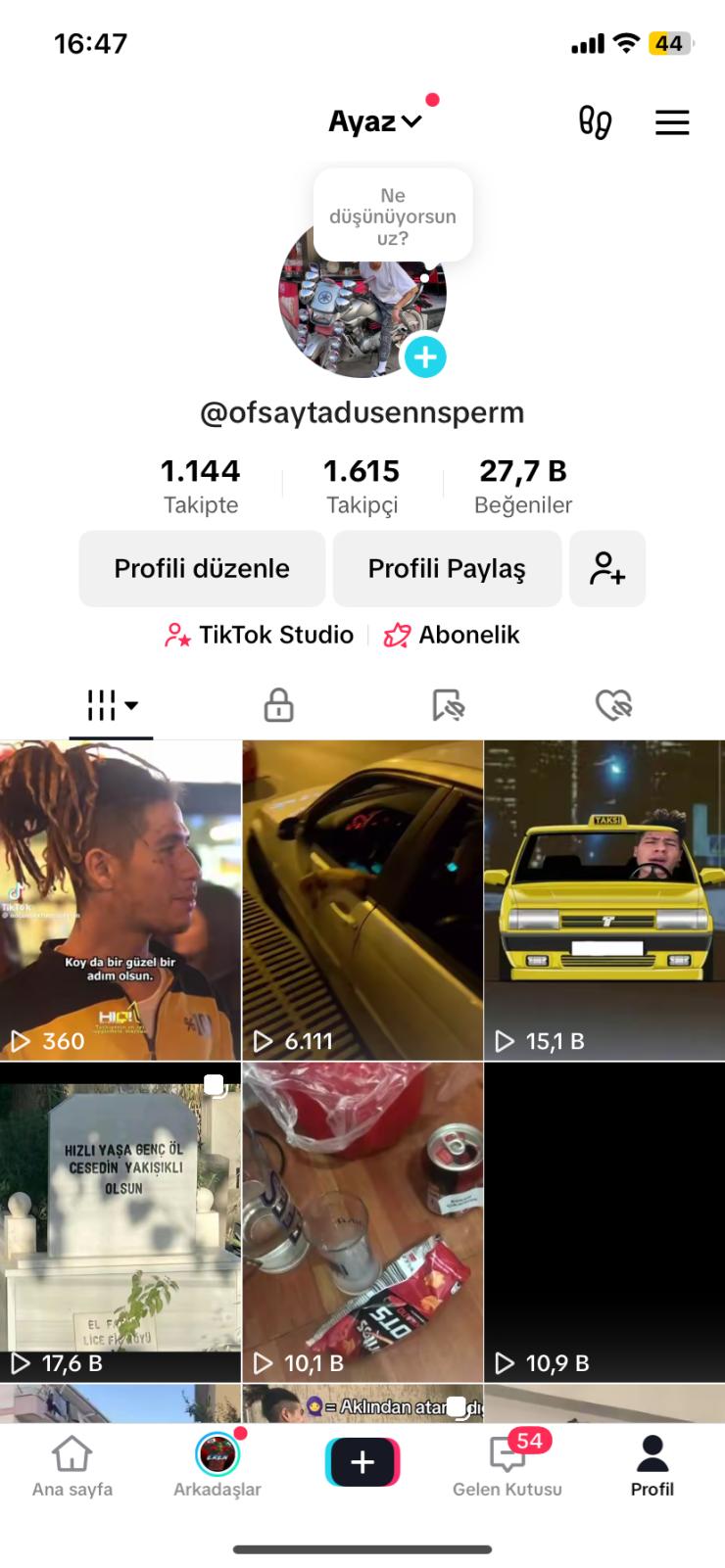
Task: Switch to the hidden liked videos tab
Action: click(x=614, y=705)
